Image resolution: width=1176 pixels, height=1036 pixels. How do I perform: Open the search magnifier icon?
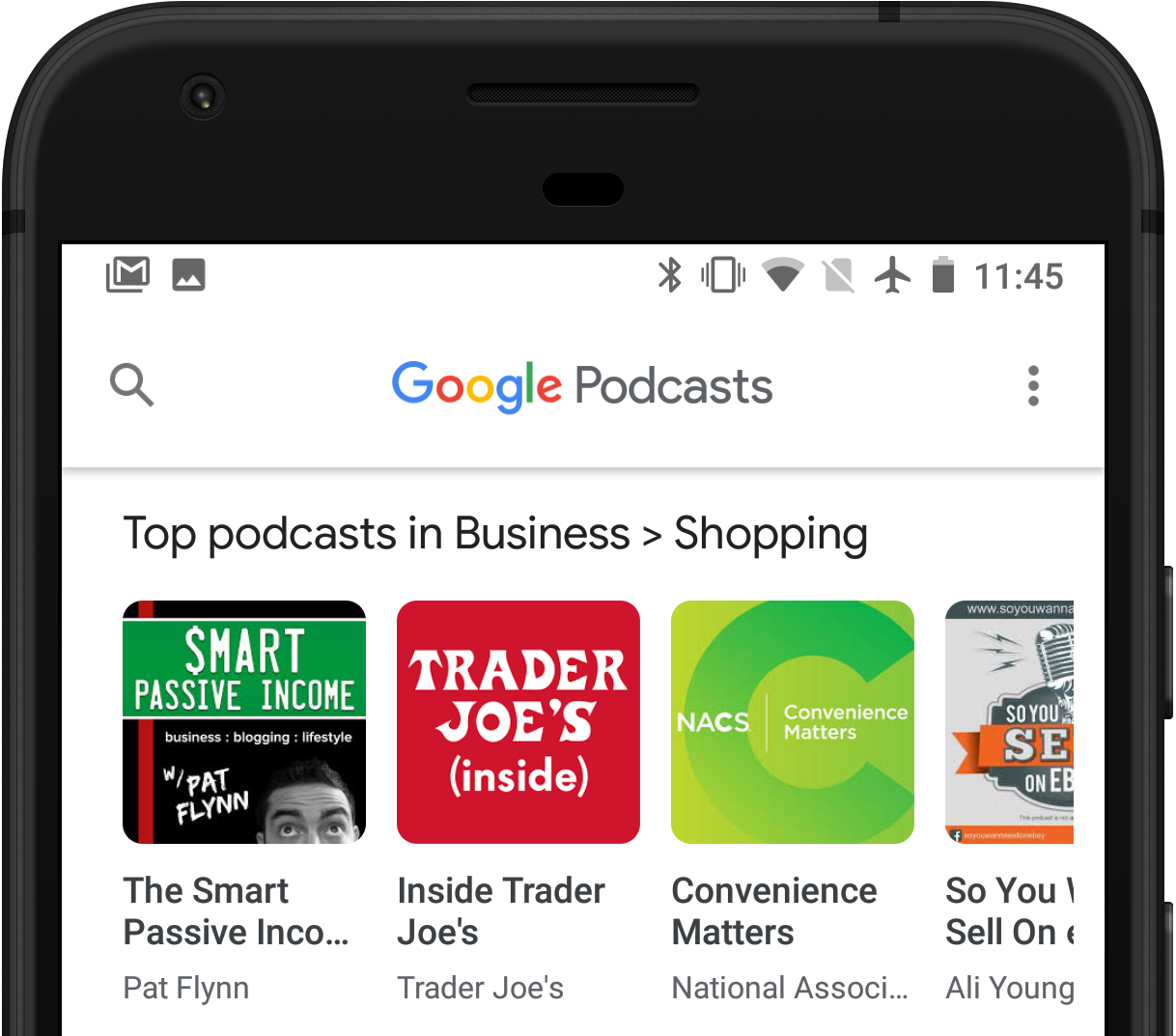coord(132,385)
